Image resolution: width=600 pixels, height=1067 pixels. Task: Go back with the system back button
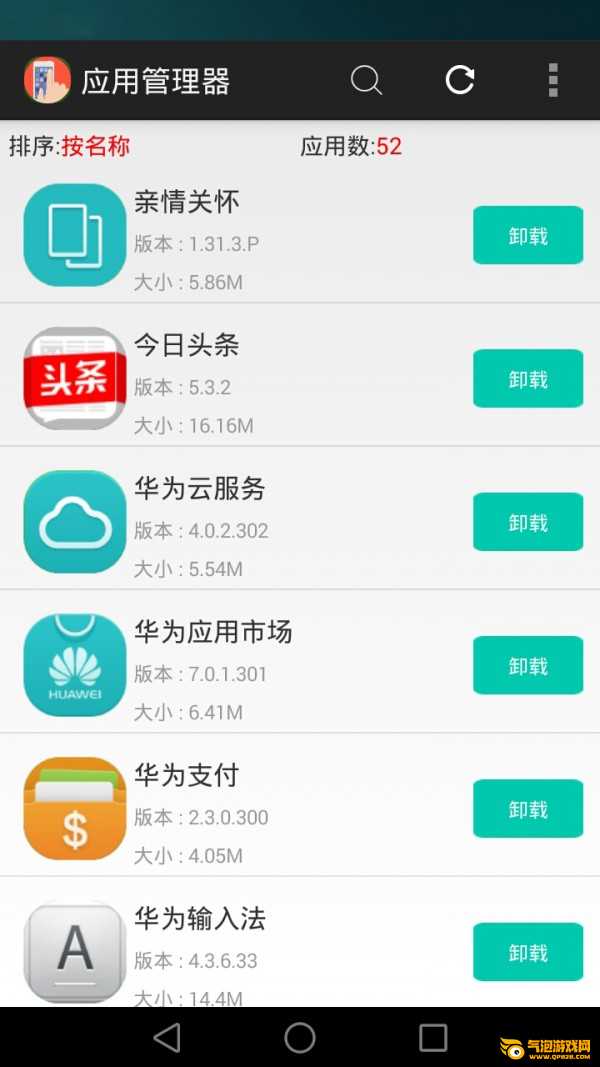(x=167, y=1038)
